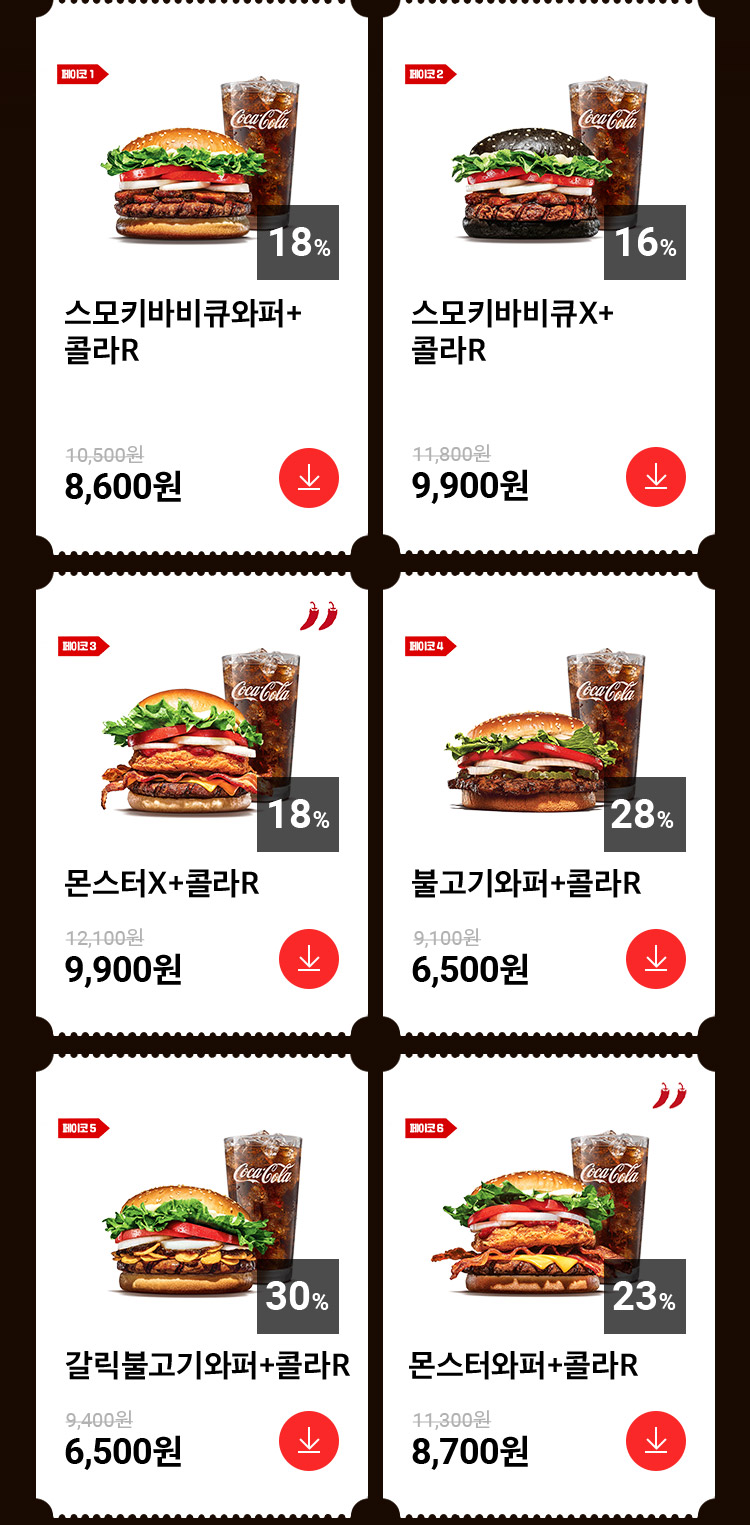Click the download icon on 몬스터와퍼+콜라R coupon

pyautogui.click(x=656, y=1441)
